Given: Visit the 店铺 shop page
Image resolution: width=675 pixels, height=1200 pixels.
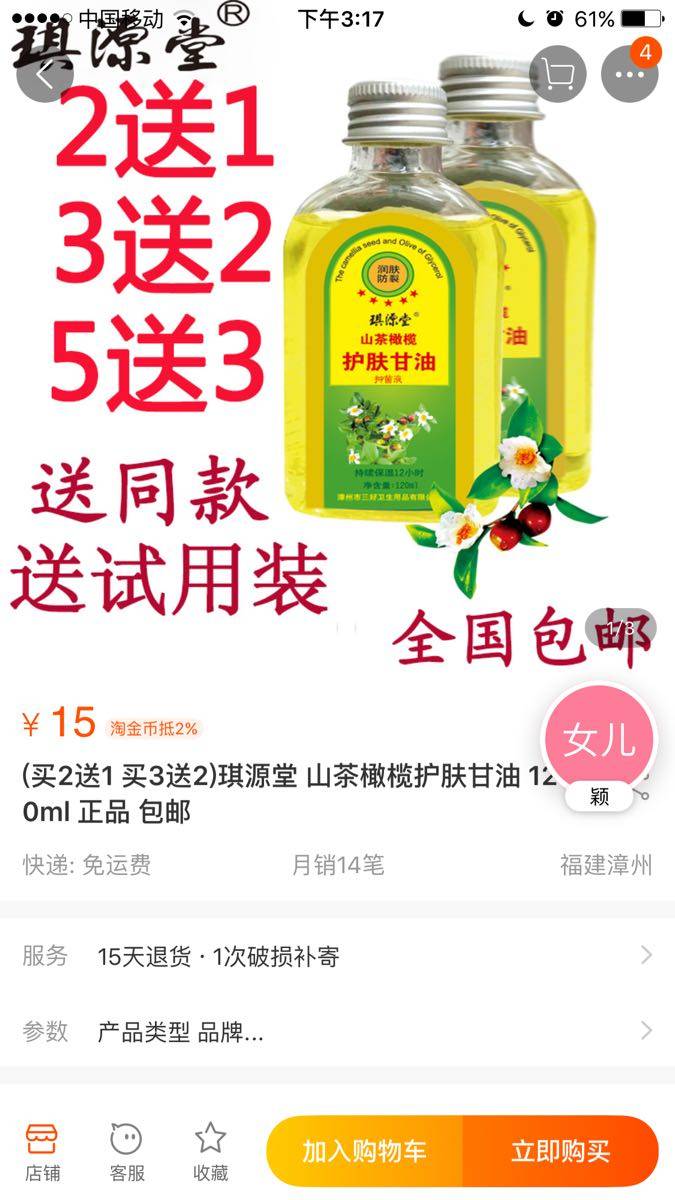Looking at the screenshot, I should (42, 1151).
